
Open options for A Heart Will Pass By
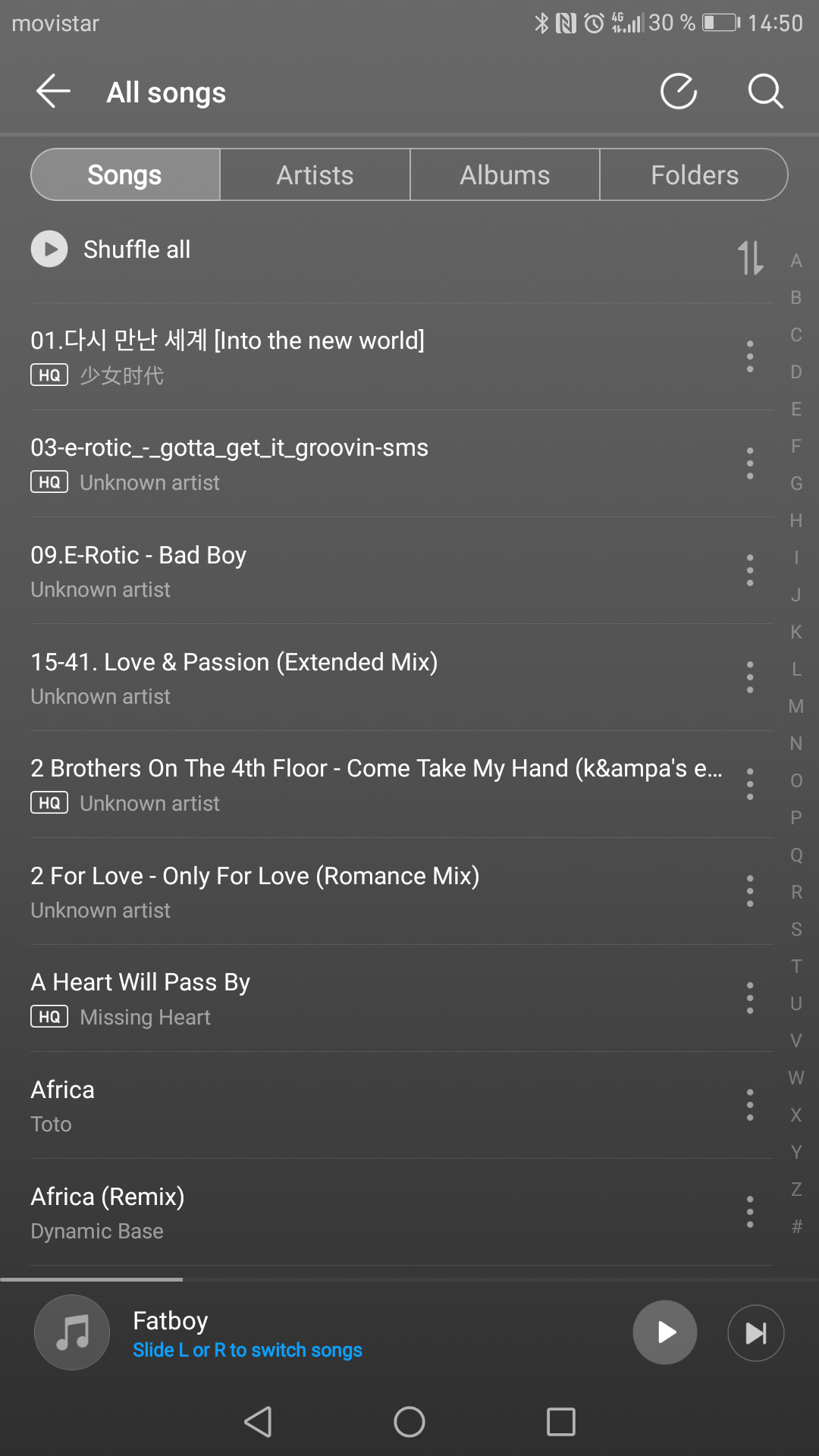click(x=750, y=998)
